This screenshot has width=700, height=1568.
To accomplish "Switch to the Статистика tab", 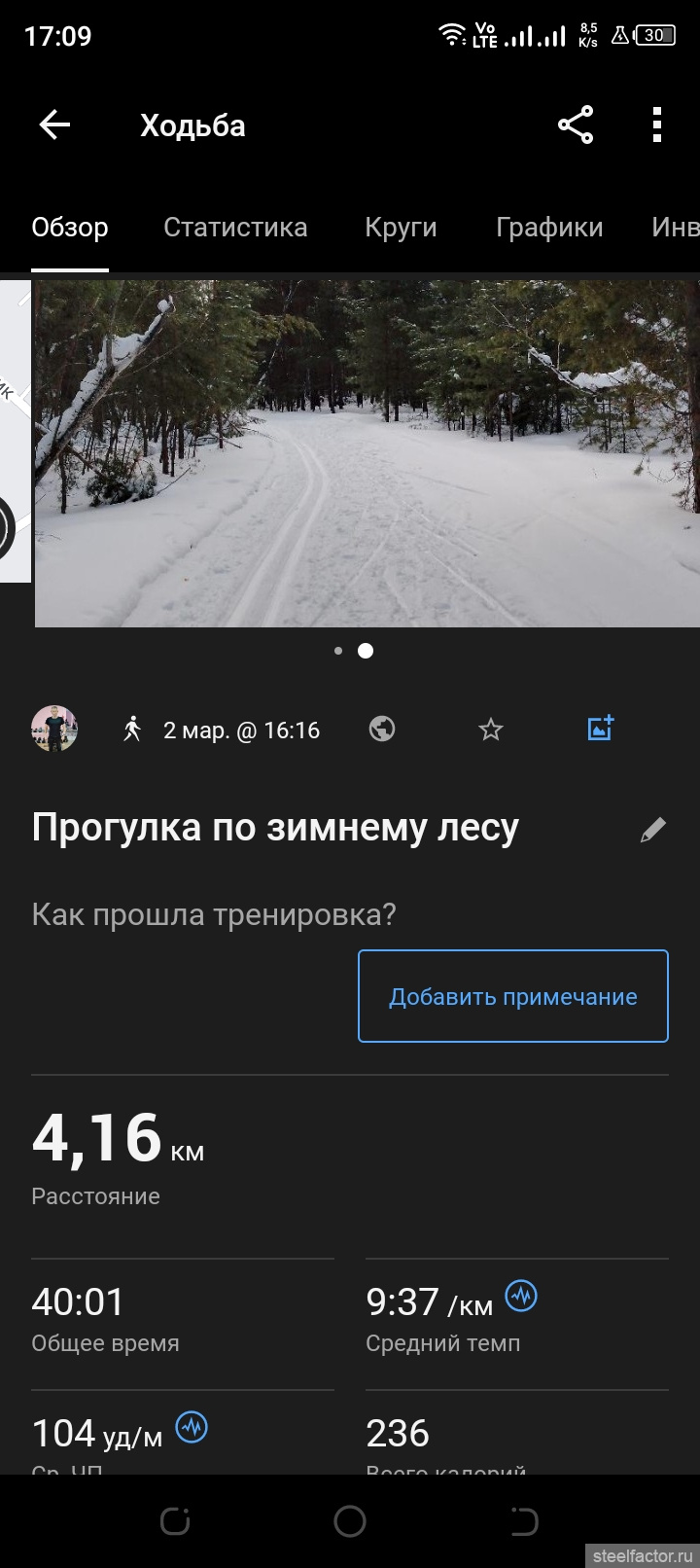I will click(235, 228).
